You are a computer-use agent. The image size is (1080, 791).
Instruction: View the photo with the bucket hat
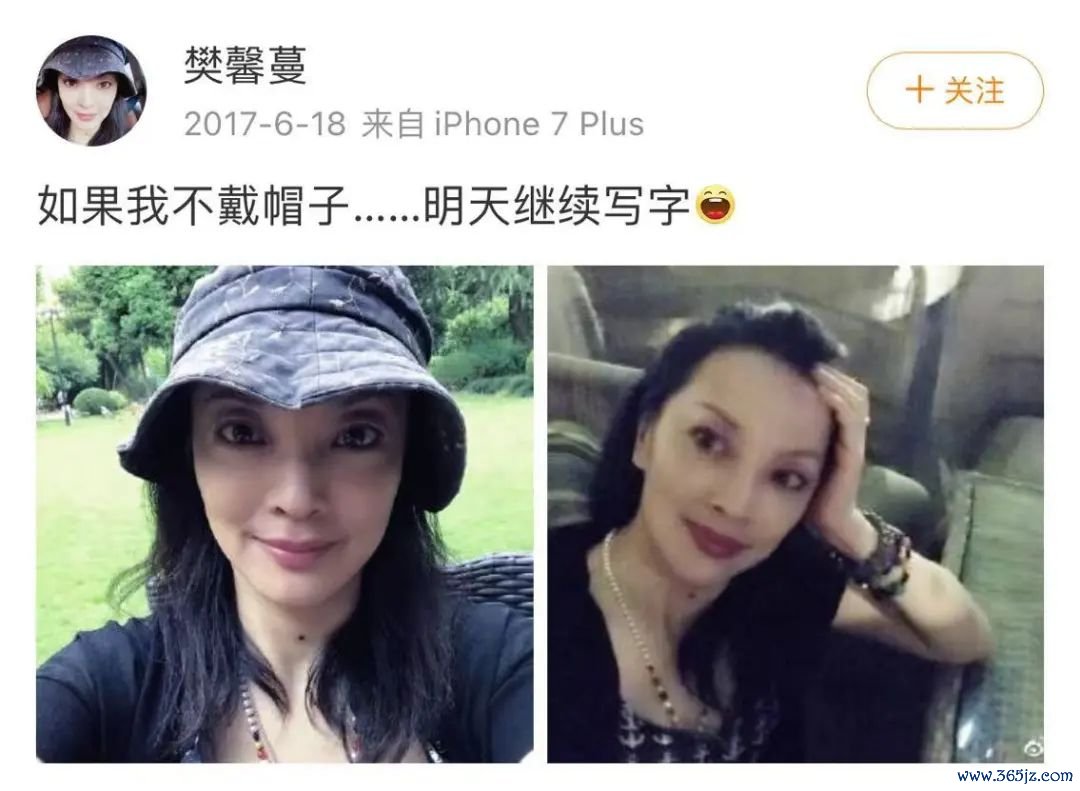click(x=285, y=513)
